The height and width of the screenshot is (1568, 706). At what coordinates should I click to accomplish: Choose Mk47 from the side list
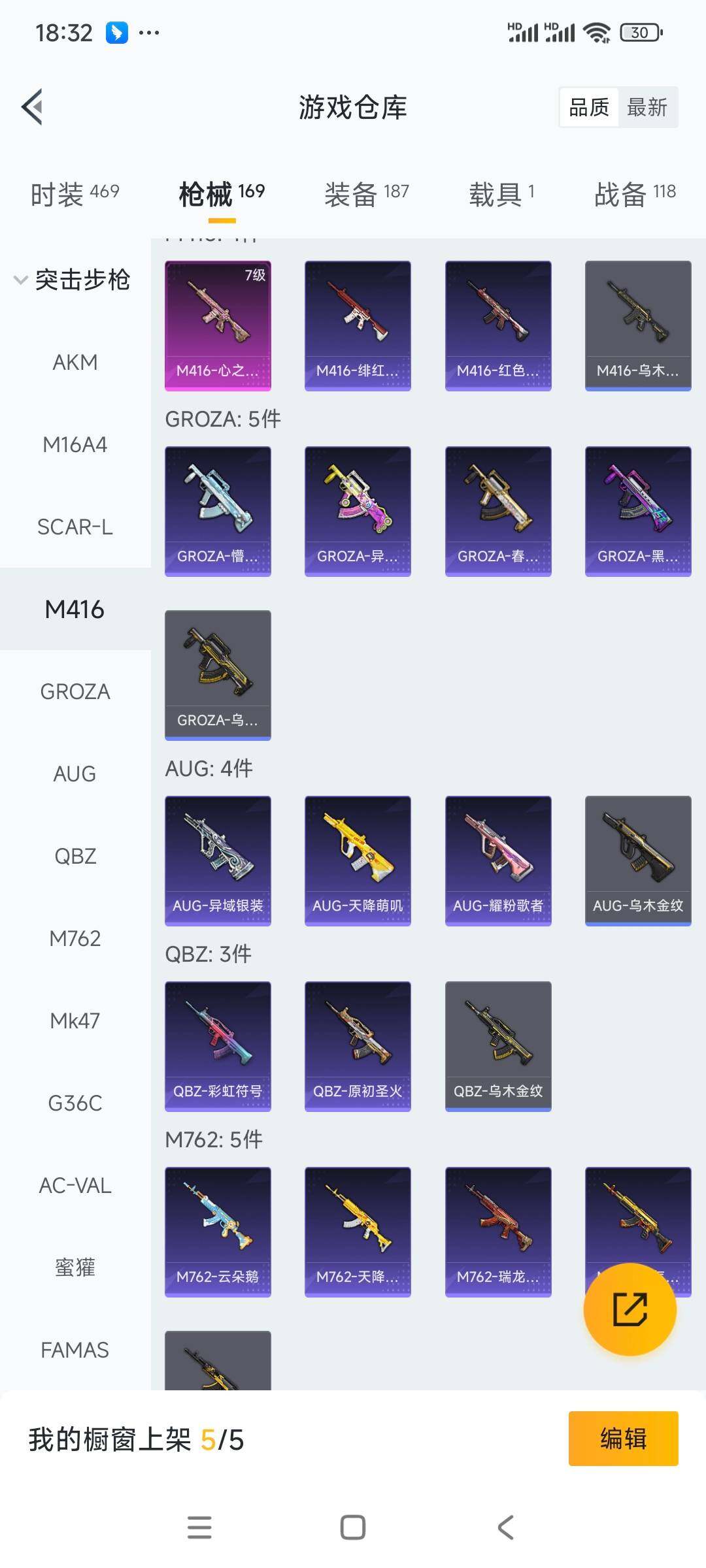tap(75, 1021)
